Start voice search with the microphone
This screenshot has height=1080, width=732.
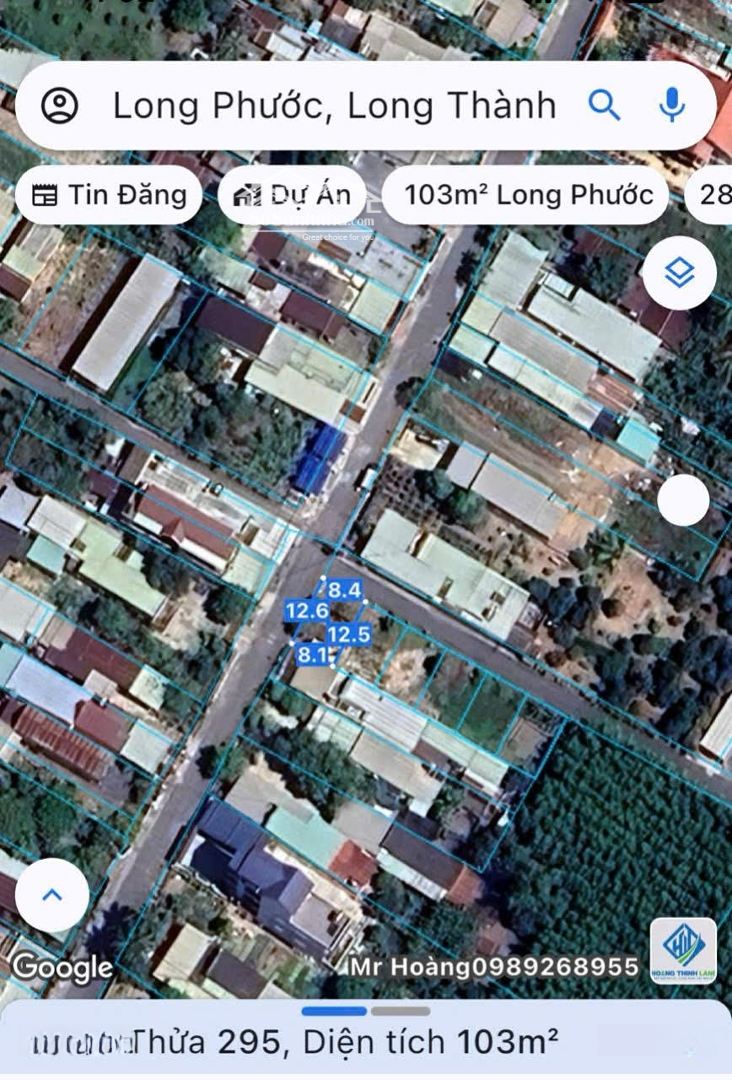672,104
